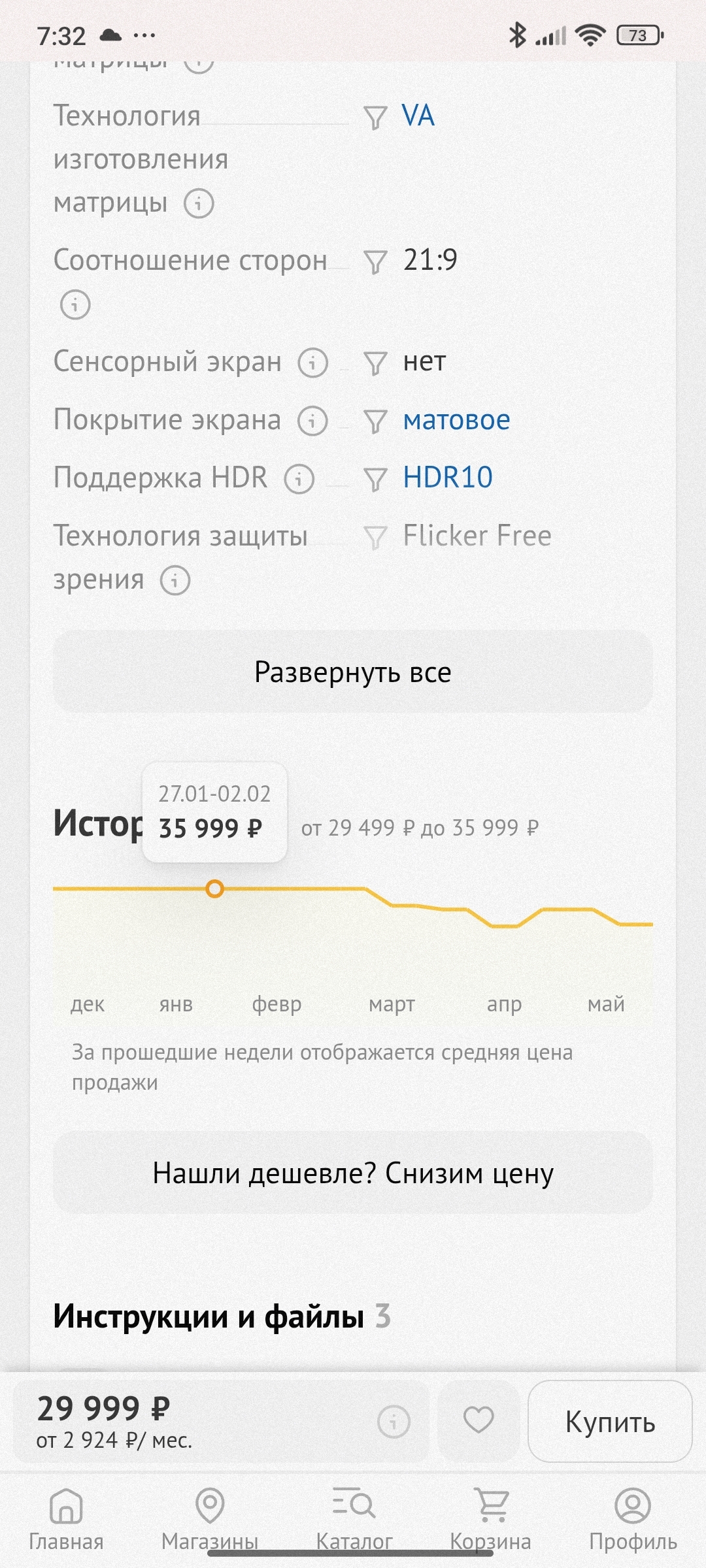The image size is (706, 1568).
Task: Tap Нашли дешевле? Снизим цену button
Action: (353, 1173)
